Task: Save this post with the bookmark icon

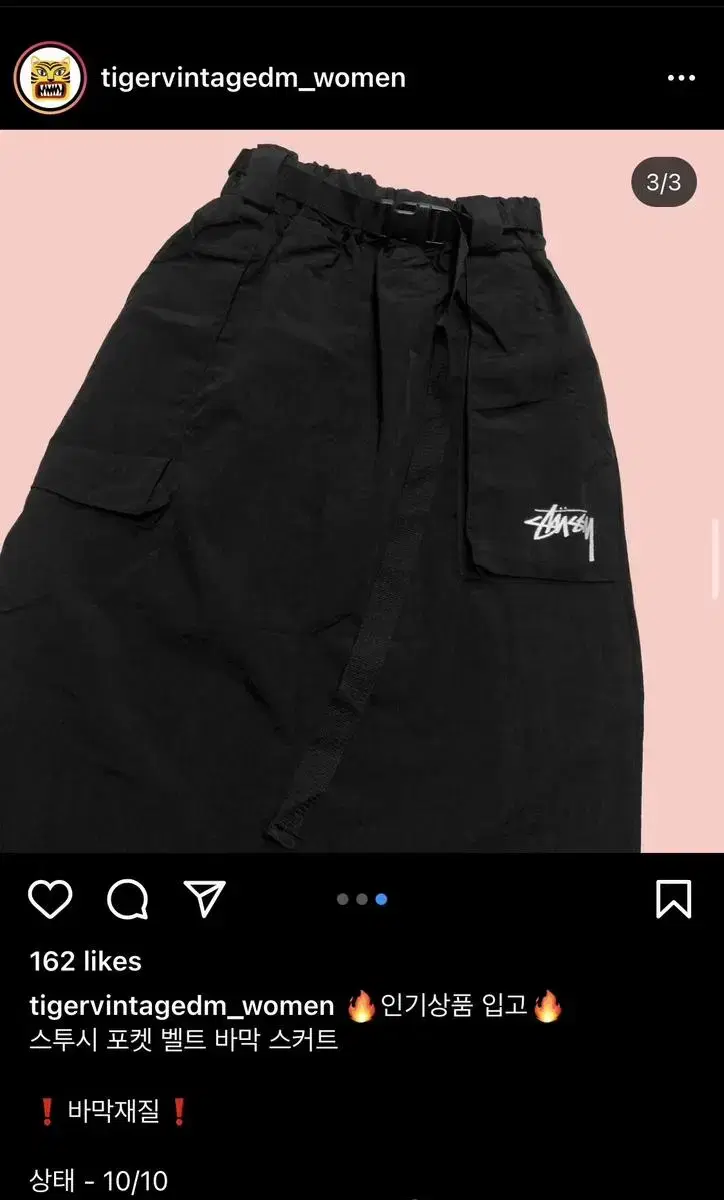Action: click(x=673, y=899)
